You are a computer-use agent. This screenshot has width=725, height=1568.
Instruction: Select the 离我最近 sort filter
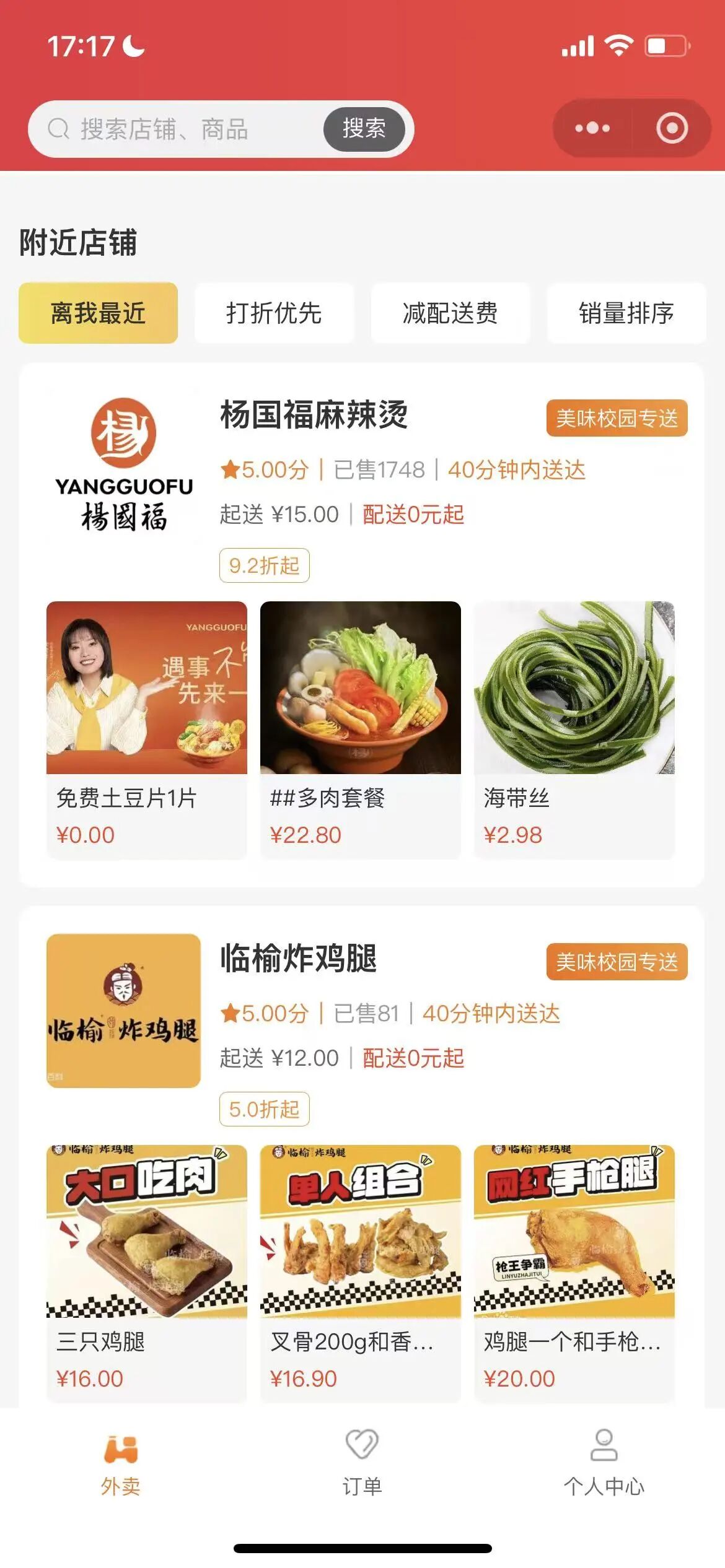[x=98, y=313]
